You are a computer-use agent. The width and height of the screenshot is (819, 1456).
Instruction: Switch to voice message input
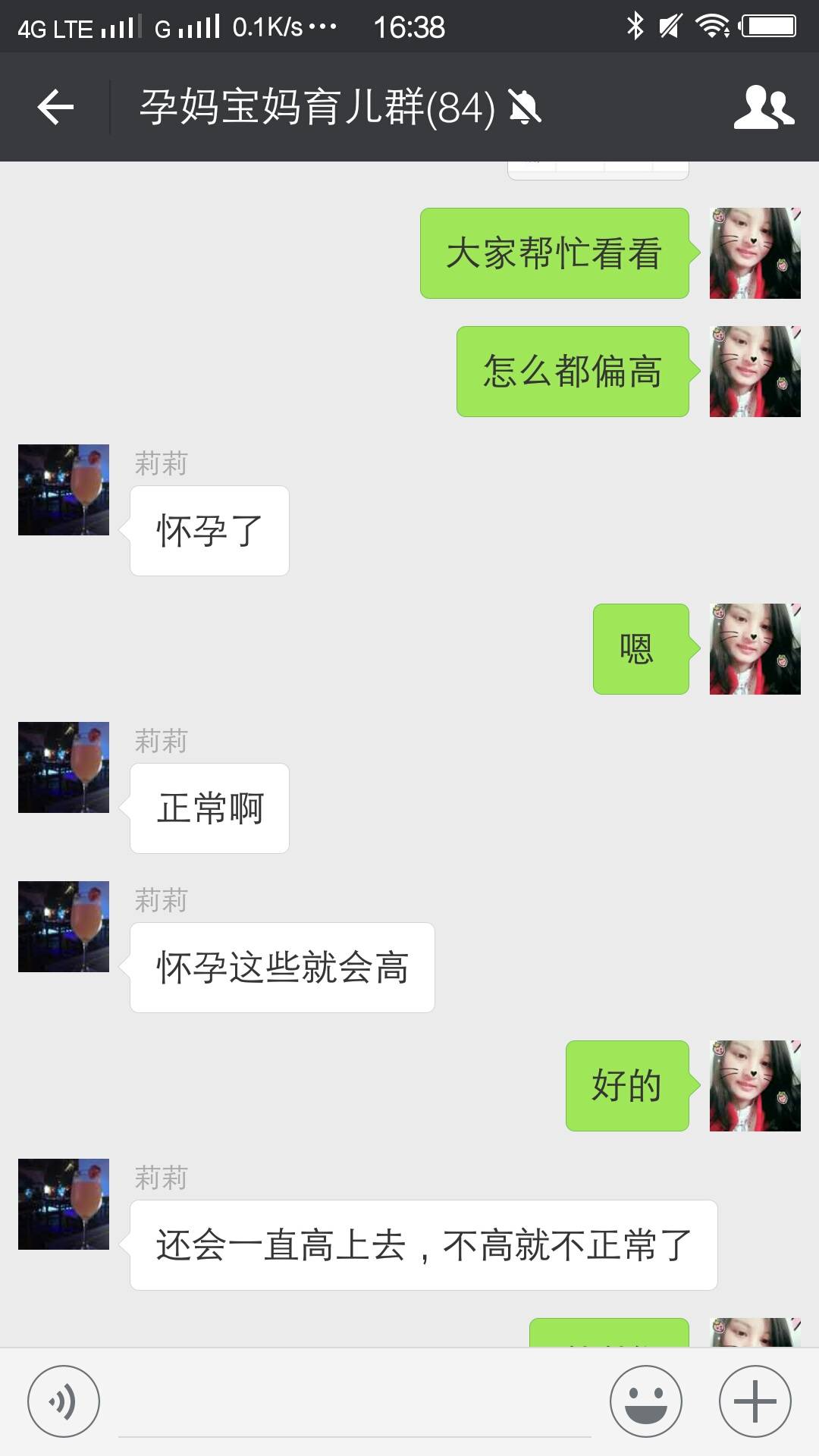64,1401
